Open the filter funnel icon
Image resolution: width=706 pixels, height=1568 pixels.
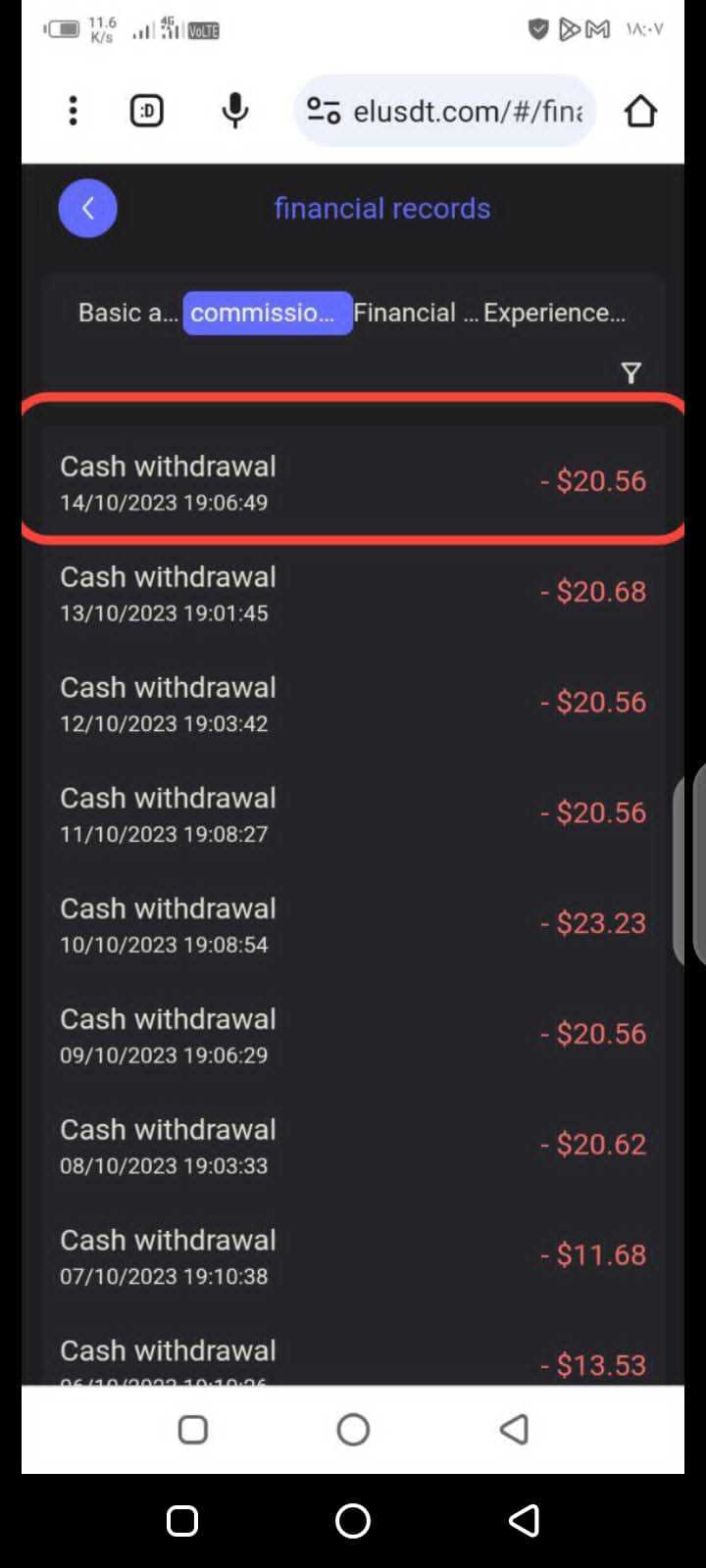[631, 373]
